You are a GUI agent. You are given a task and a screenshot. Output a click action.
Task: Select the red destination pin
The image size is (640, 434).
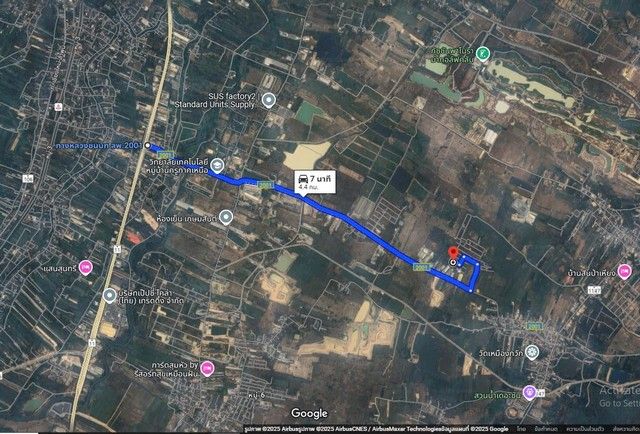coord(451,253)
